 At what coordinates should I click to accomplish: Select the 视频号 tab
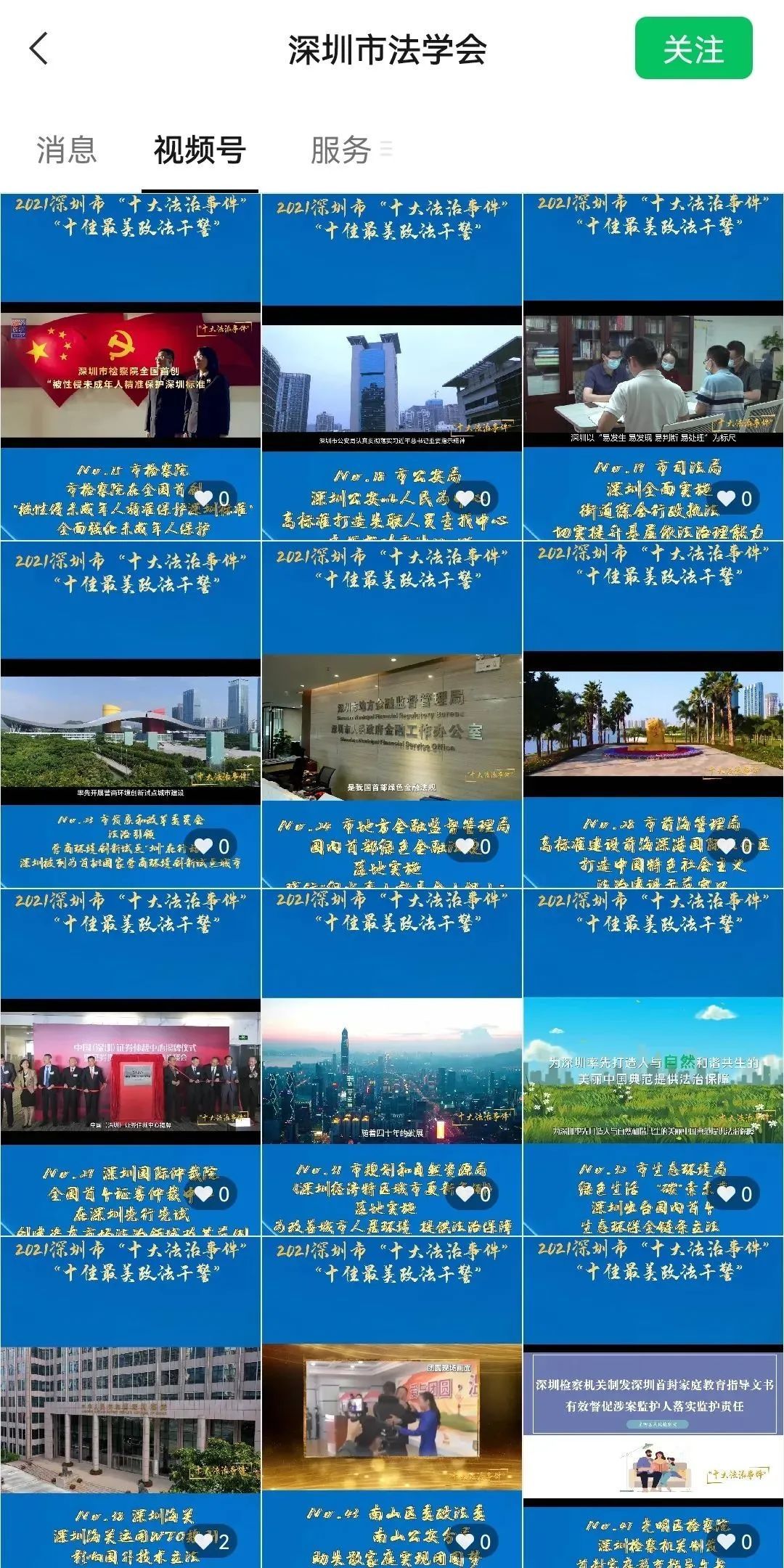coord(200,150)
